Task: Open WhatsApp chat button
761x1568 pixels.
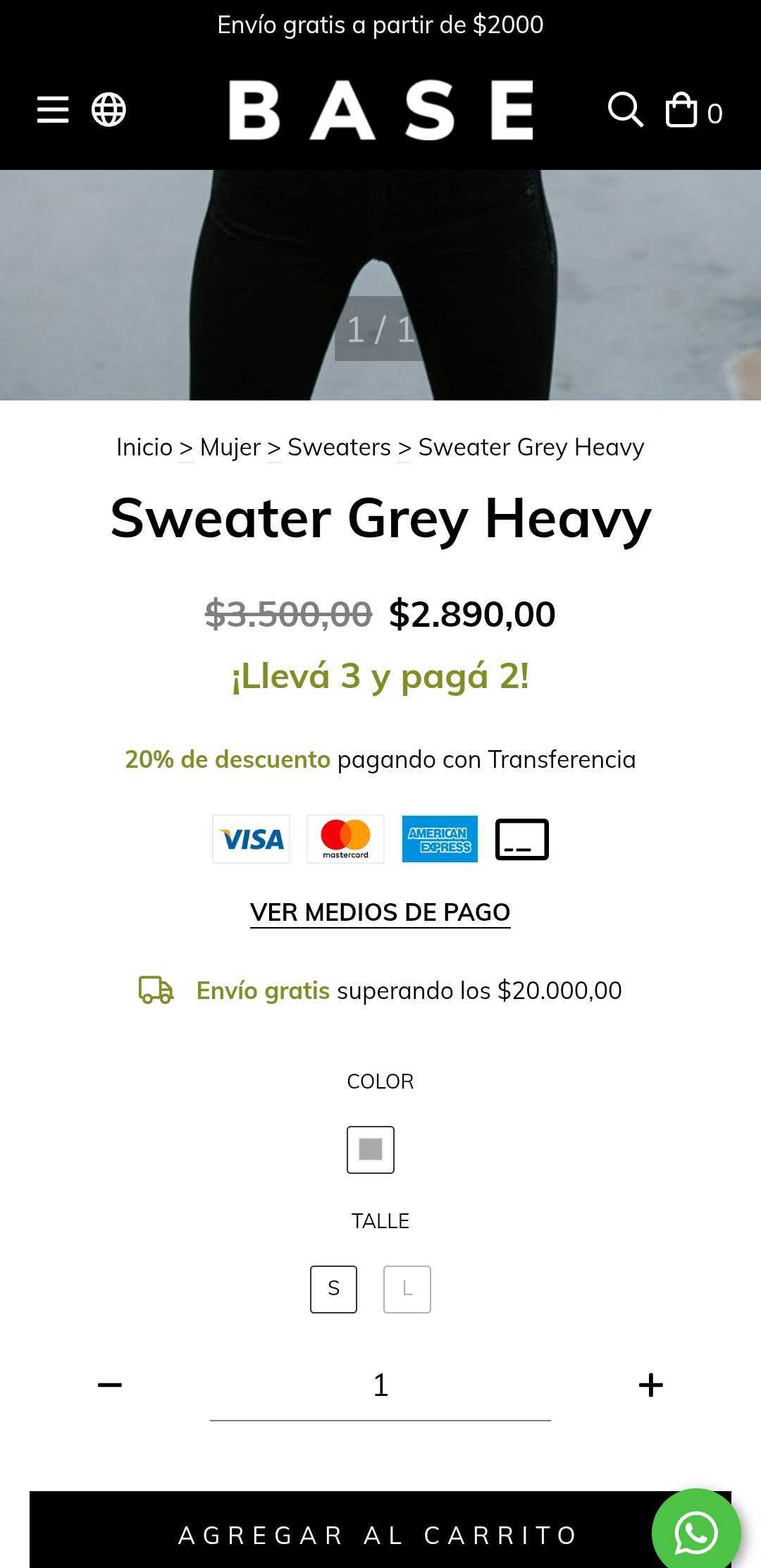Action: point(695,1533)
